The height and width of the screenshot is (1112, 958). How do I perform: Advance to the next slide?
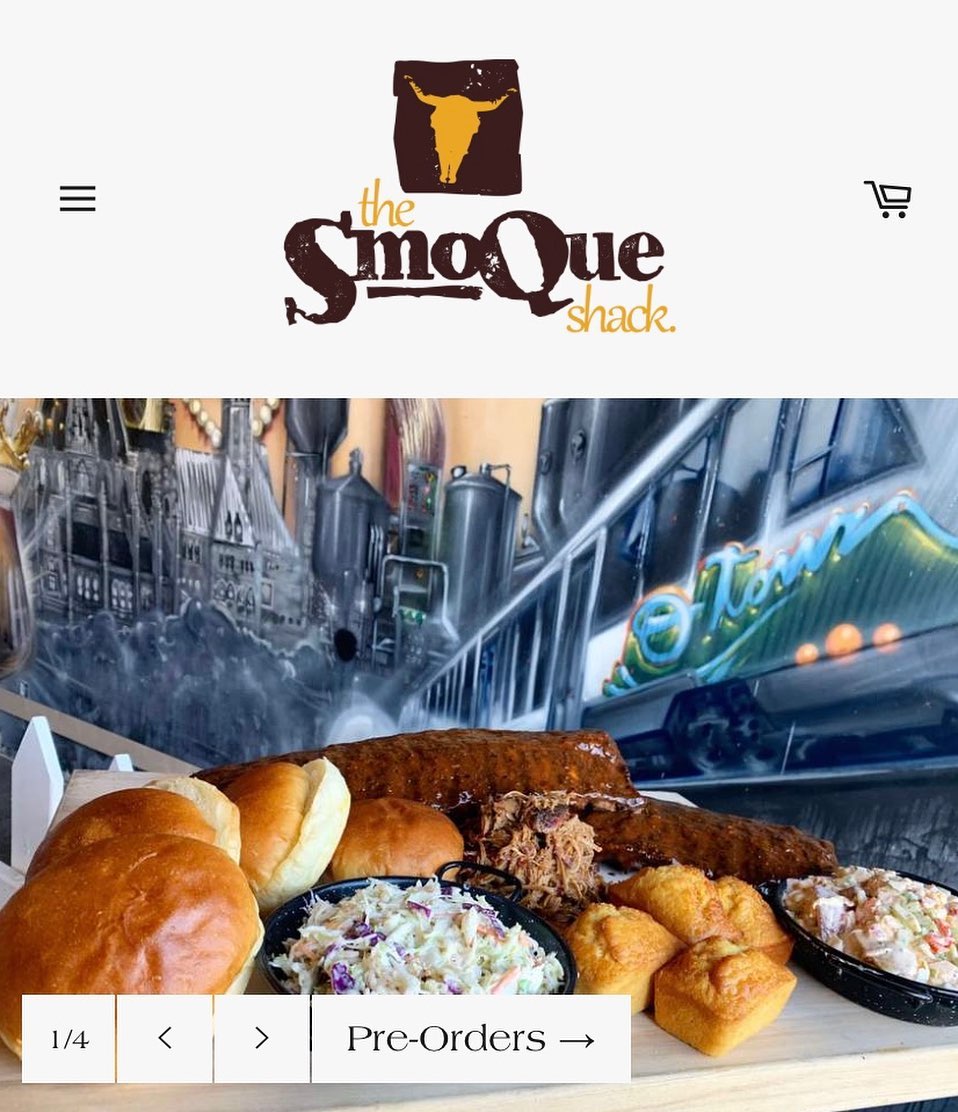(262, 1039)
